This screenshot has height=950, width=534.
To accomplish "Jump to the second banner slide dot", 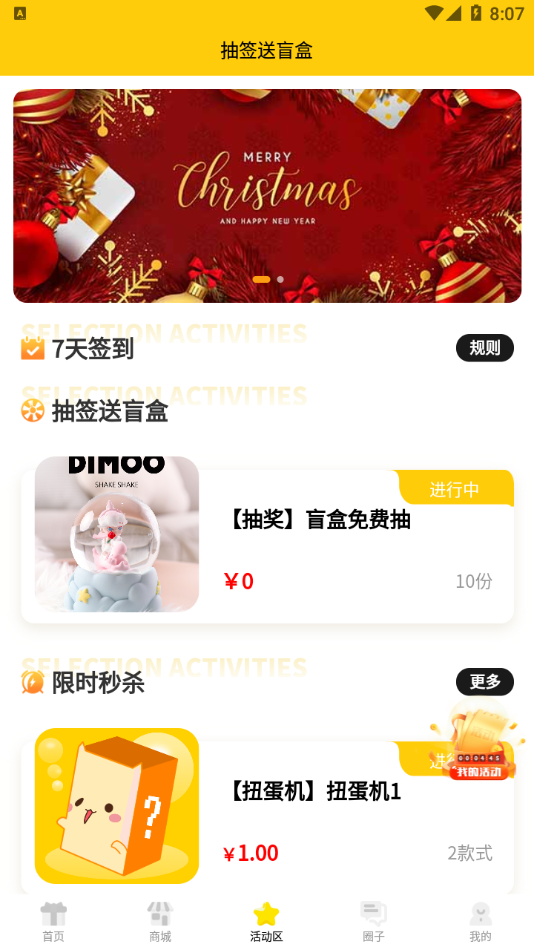I will pyautogui.click(x=280, y=279).
